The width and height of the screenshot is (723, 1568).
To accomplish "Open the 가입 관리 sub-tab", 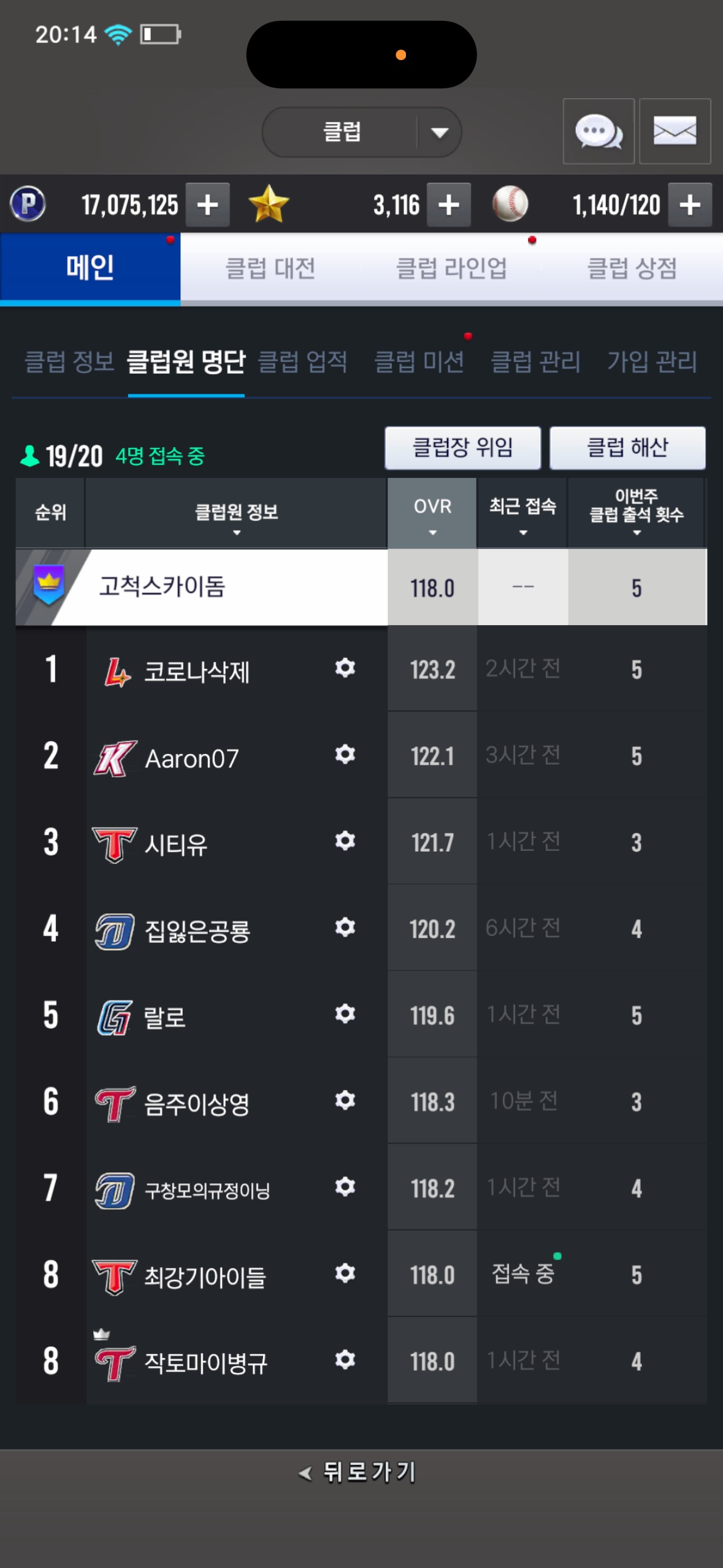I will pyautogui.click(x=652, y=362).
